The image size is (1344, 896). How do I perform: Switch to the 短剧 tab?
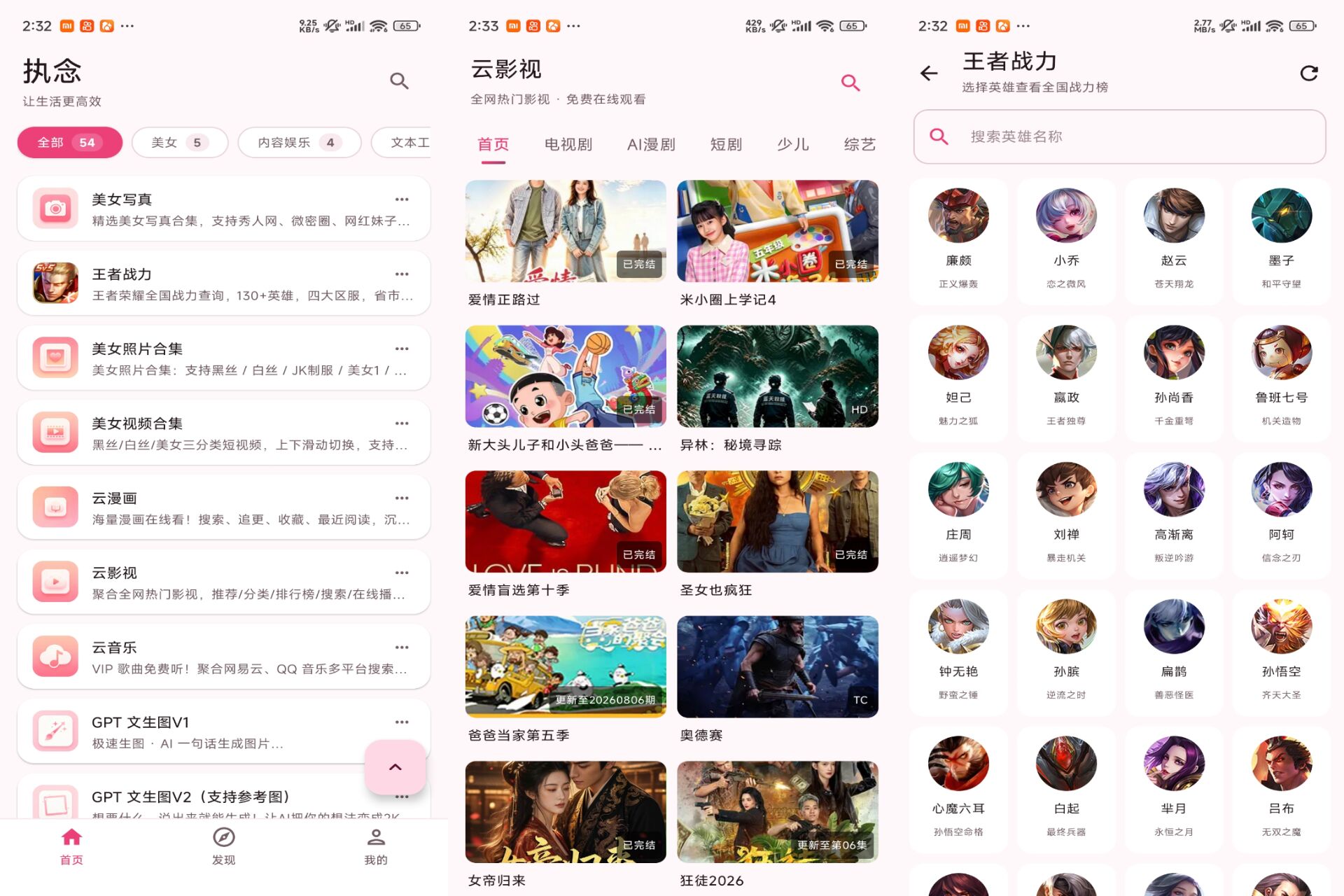point(726,144)
